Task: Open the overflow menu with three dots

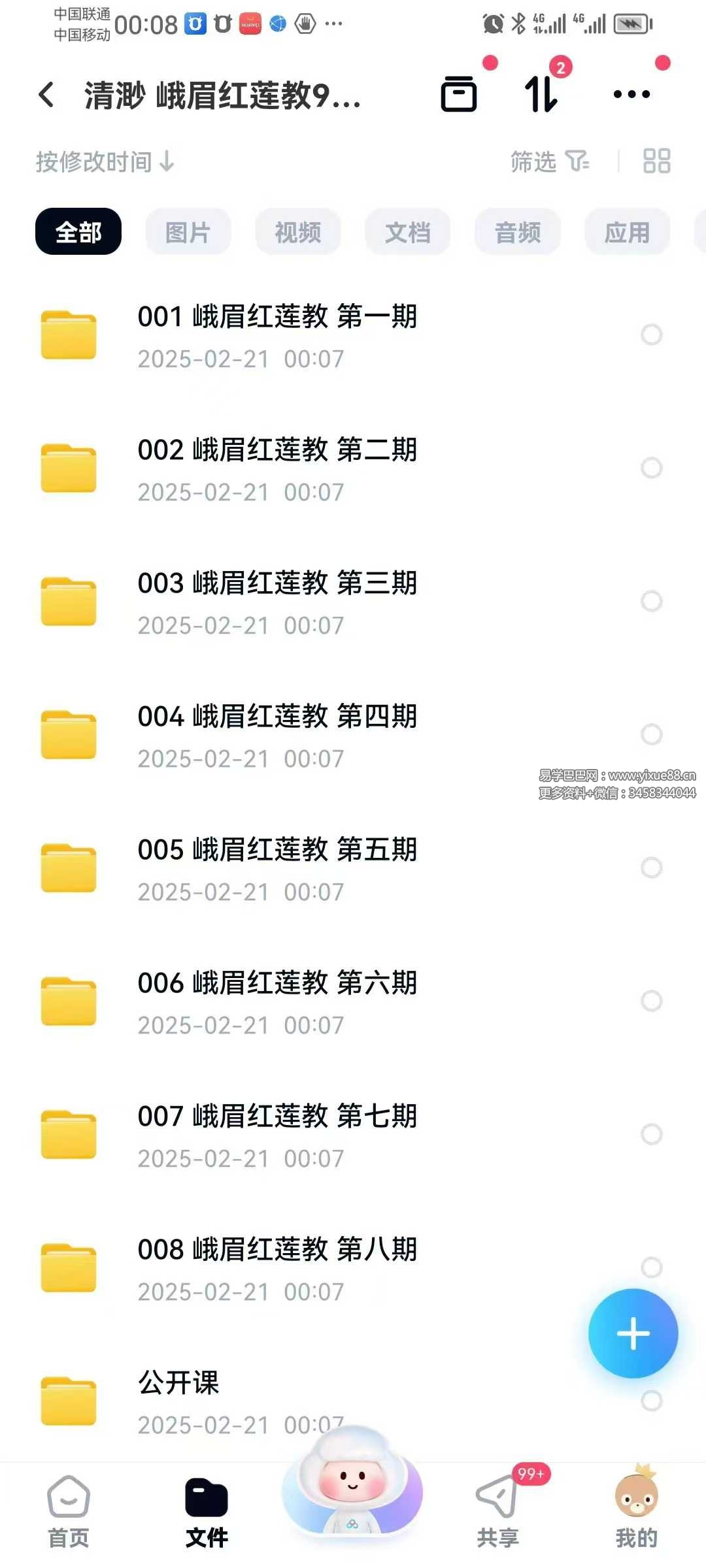Action: [631, 95]
